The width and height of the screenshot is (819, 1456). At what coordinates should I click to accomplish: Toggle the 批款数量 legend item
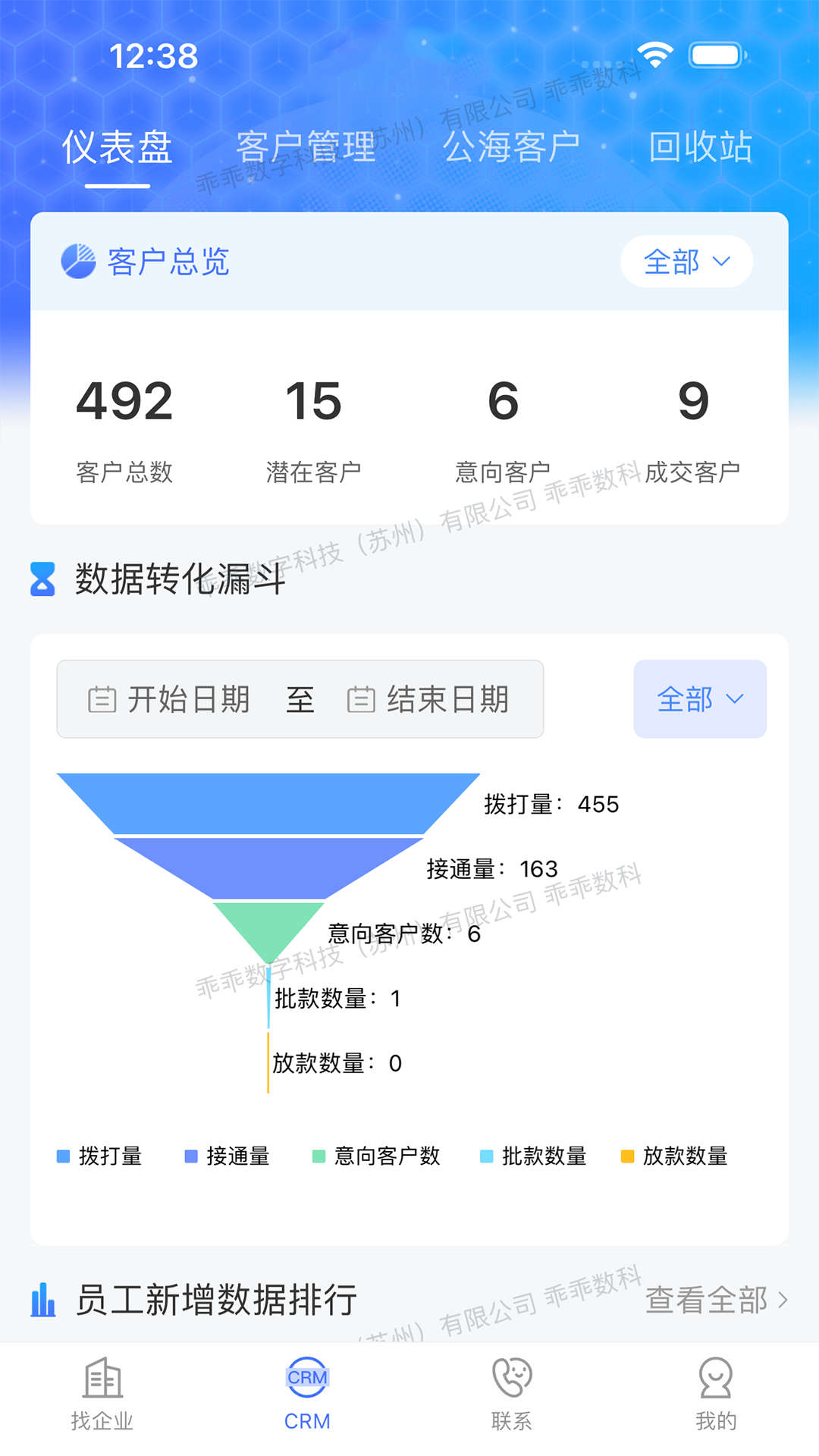(x=534, y=1156)
